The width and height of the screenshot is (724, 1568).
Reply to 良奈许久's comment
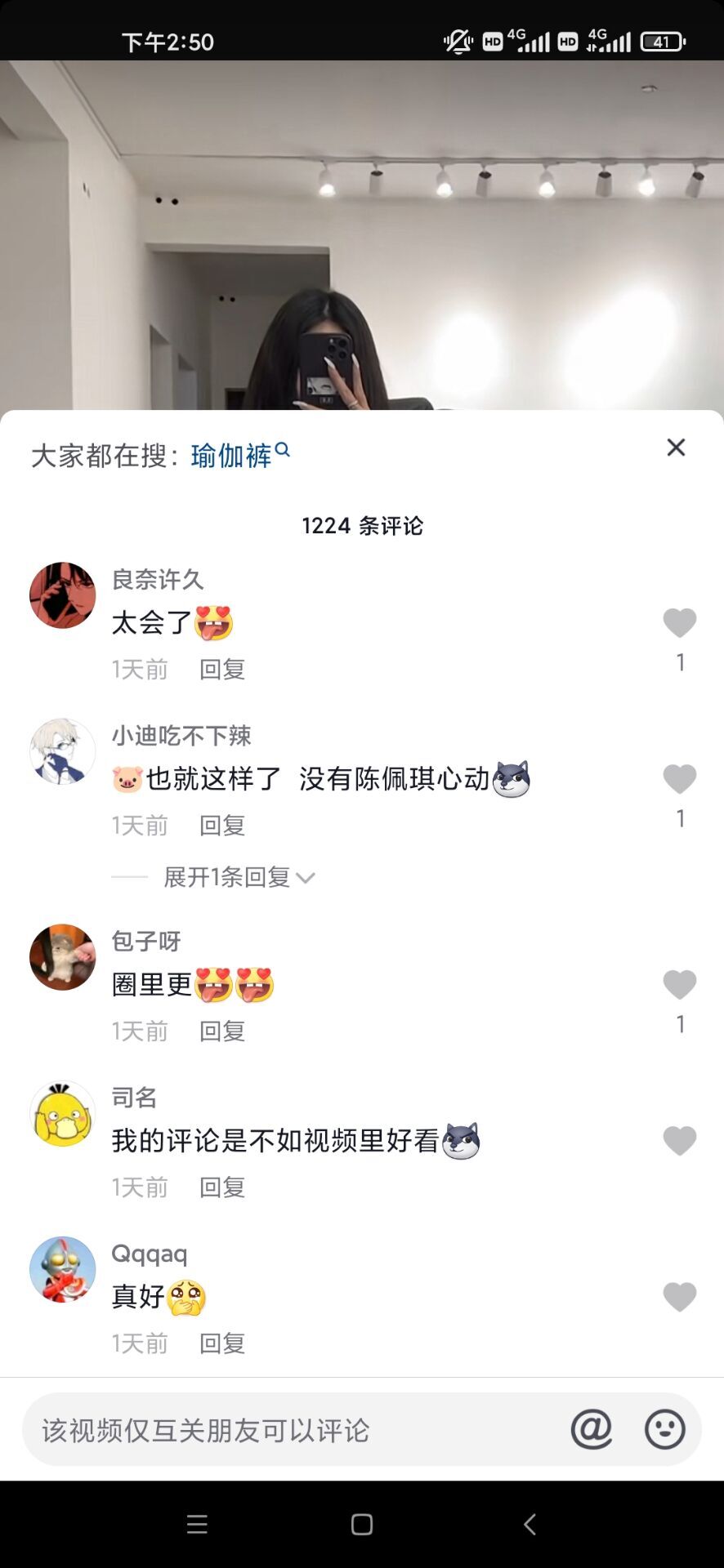coord(222,670)
